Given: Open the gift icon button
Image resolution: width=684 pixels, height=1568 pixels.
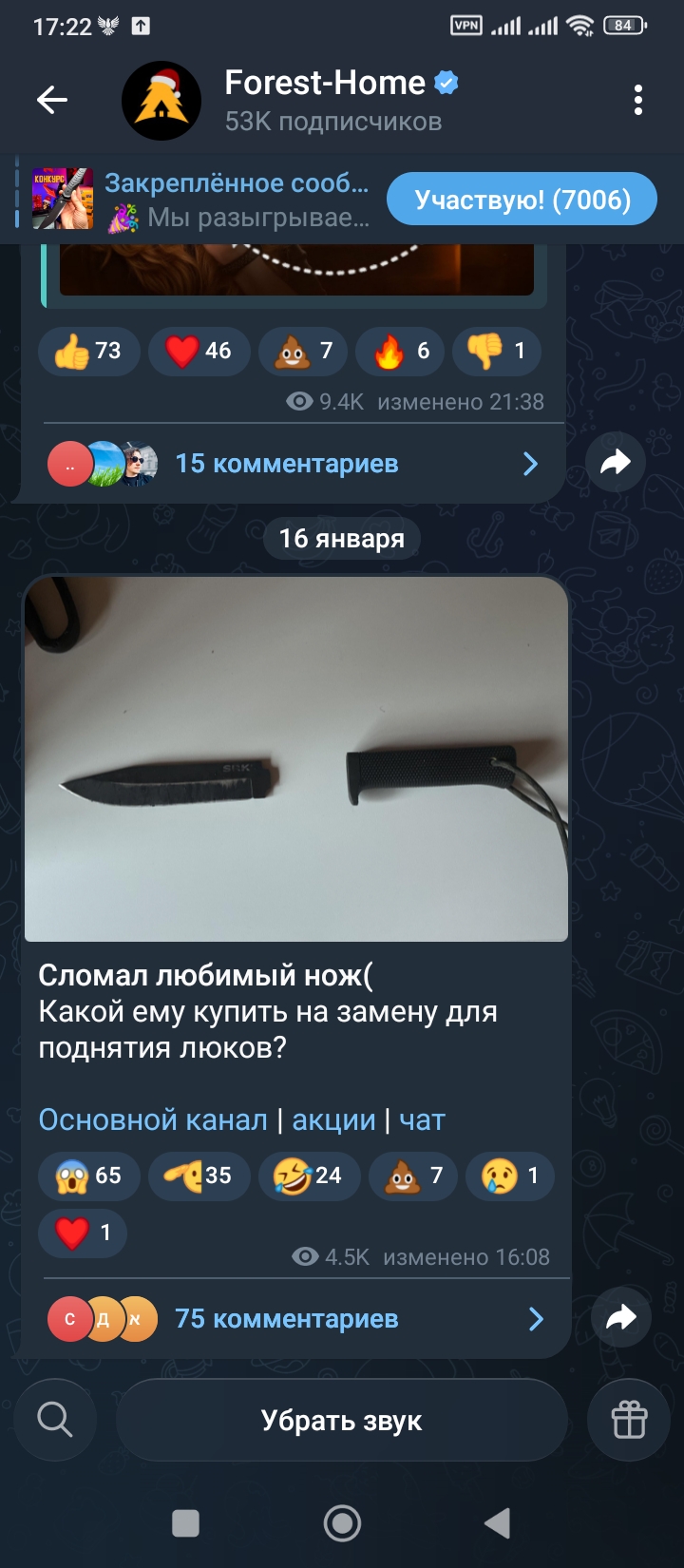Looking at the screenshot, I should (629, 1420).
